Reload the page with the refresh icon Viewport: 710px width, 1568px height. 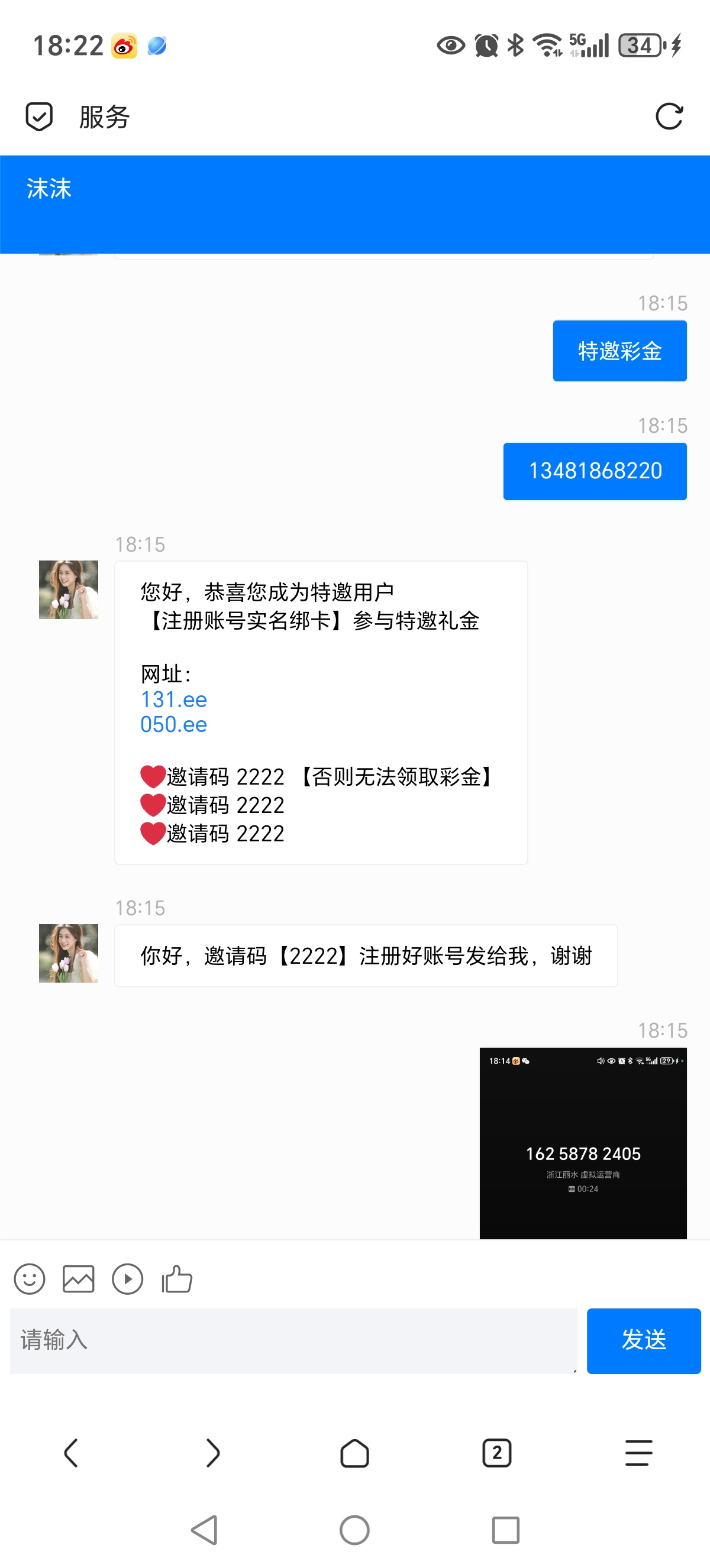[x=669, y=116]
